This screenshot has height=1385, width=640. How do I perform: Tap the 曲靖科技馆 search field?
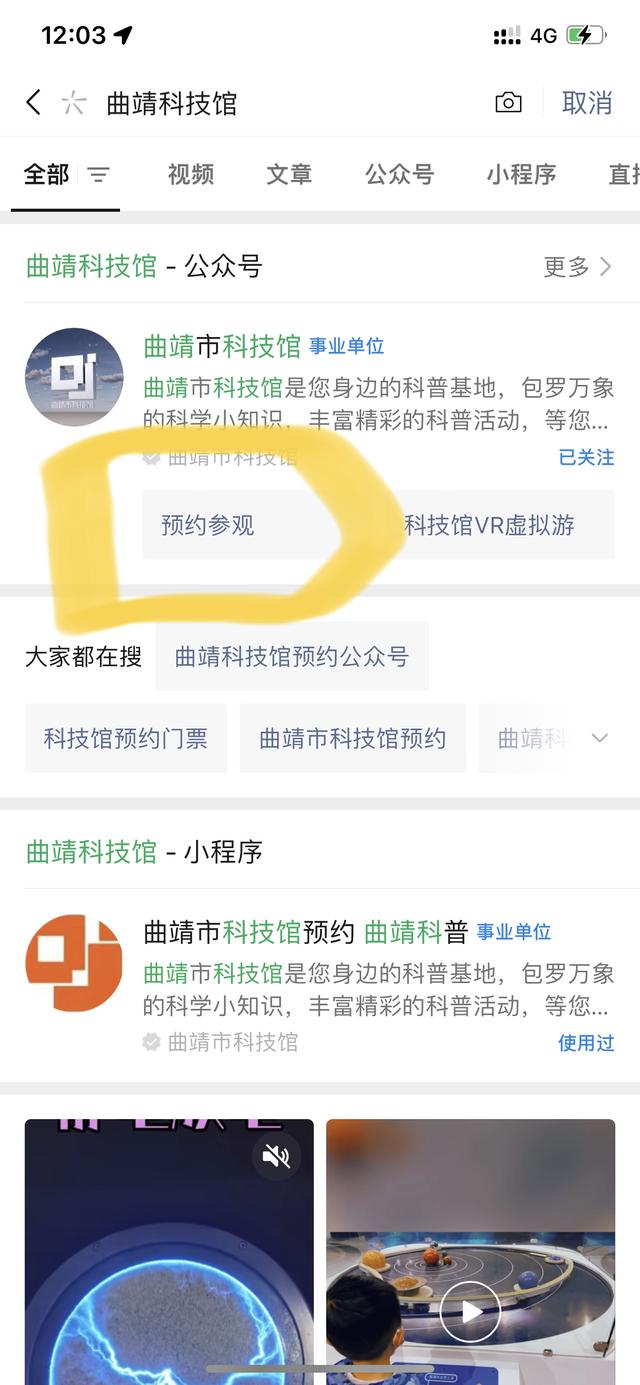click(x=280, y=103)
